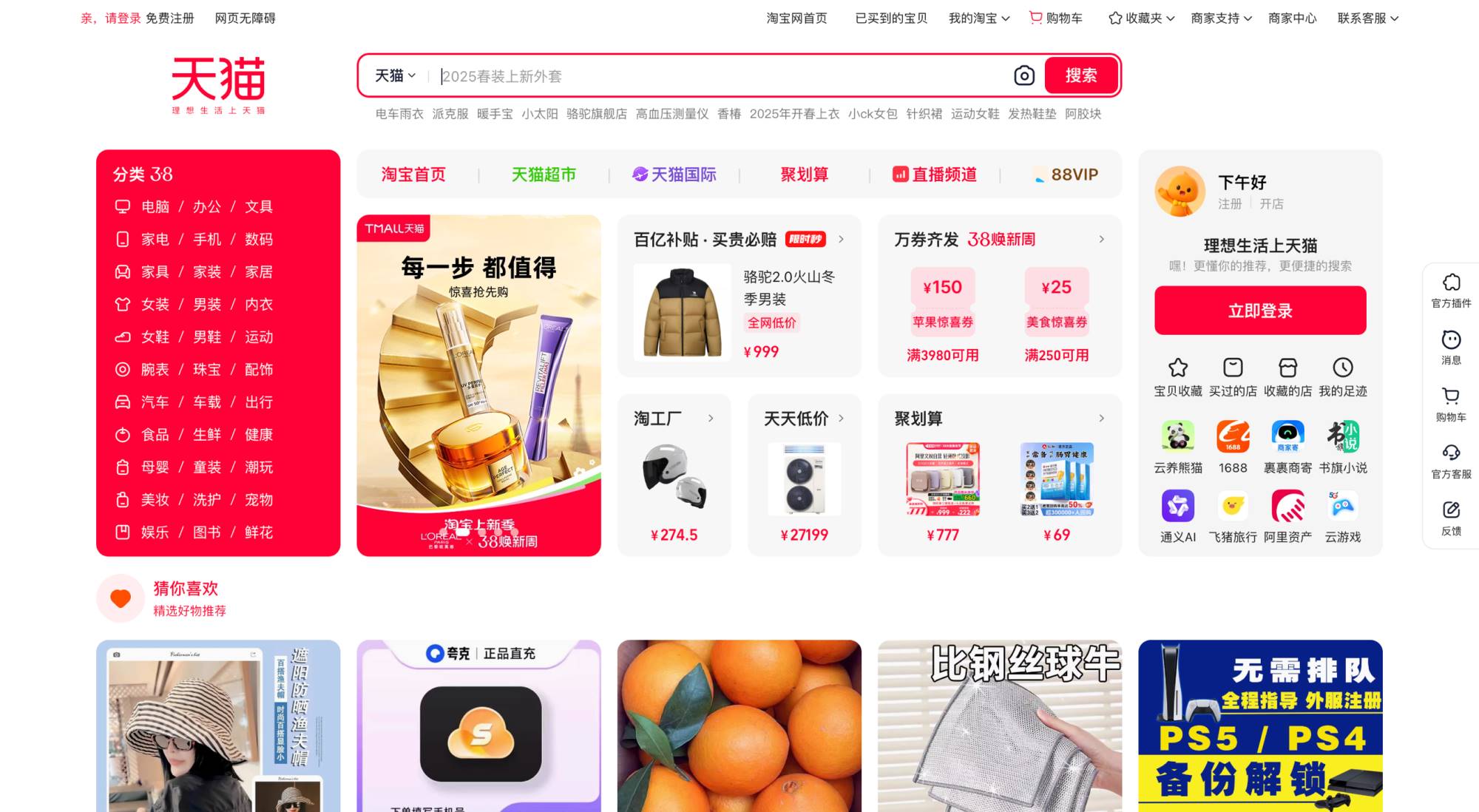Viewport: 1479px width, 812px height.
Task: Open the 淘工厂 helmet deal card
Action: pyautogui.click(x=674, y=477)
